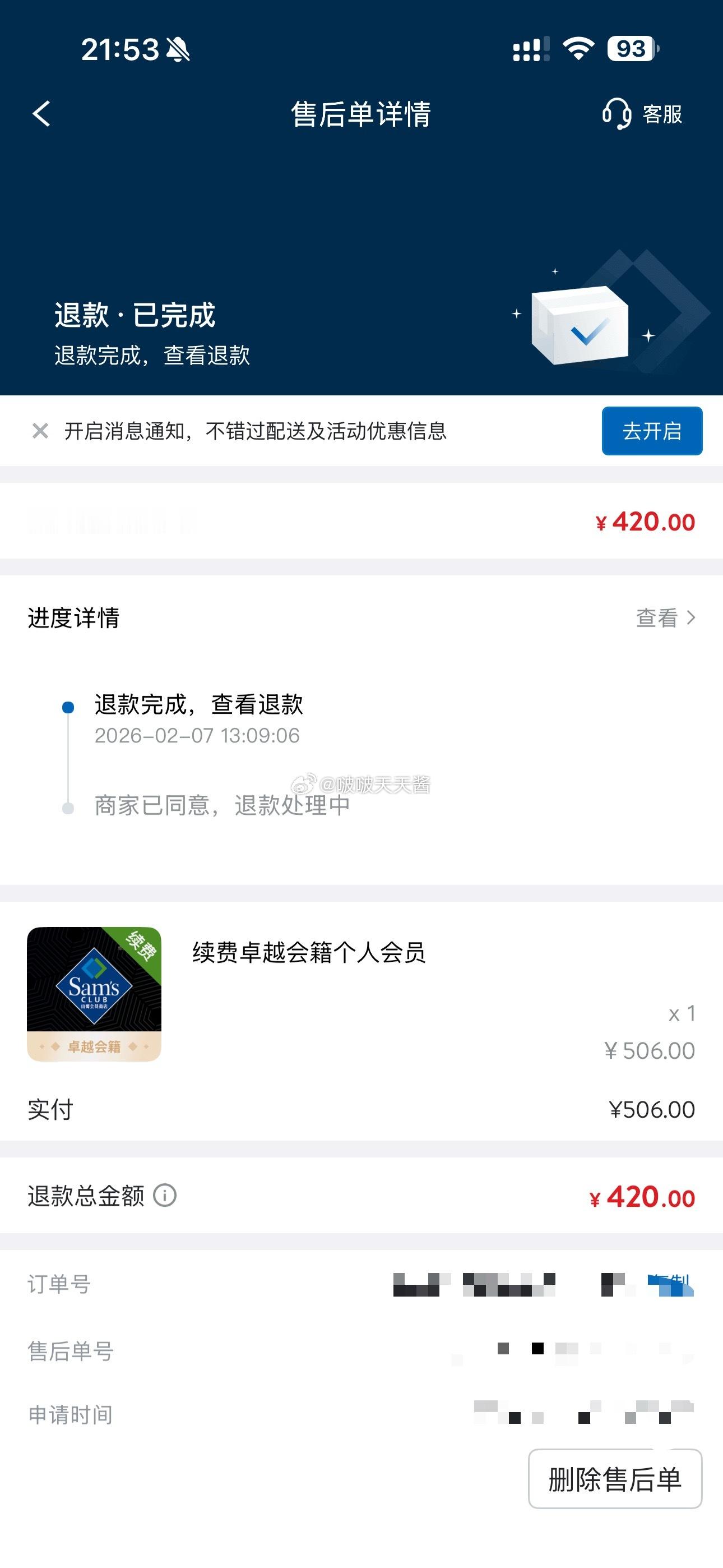Click 去开启 to enable notifications
This screenshot has width=723, height=1568.
point(652,430)
